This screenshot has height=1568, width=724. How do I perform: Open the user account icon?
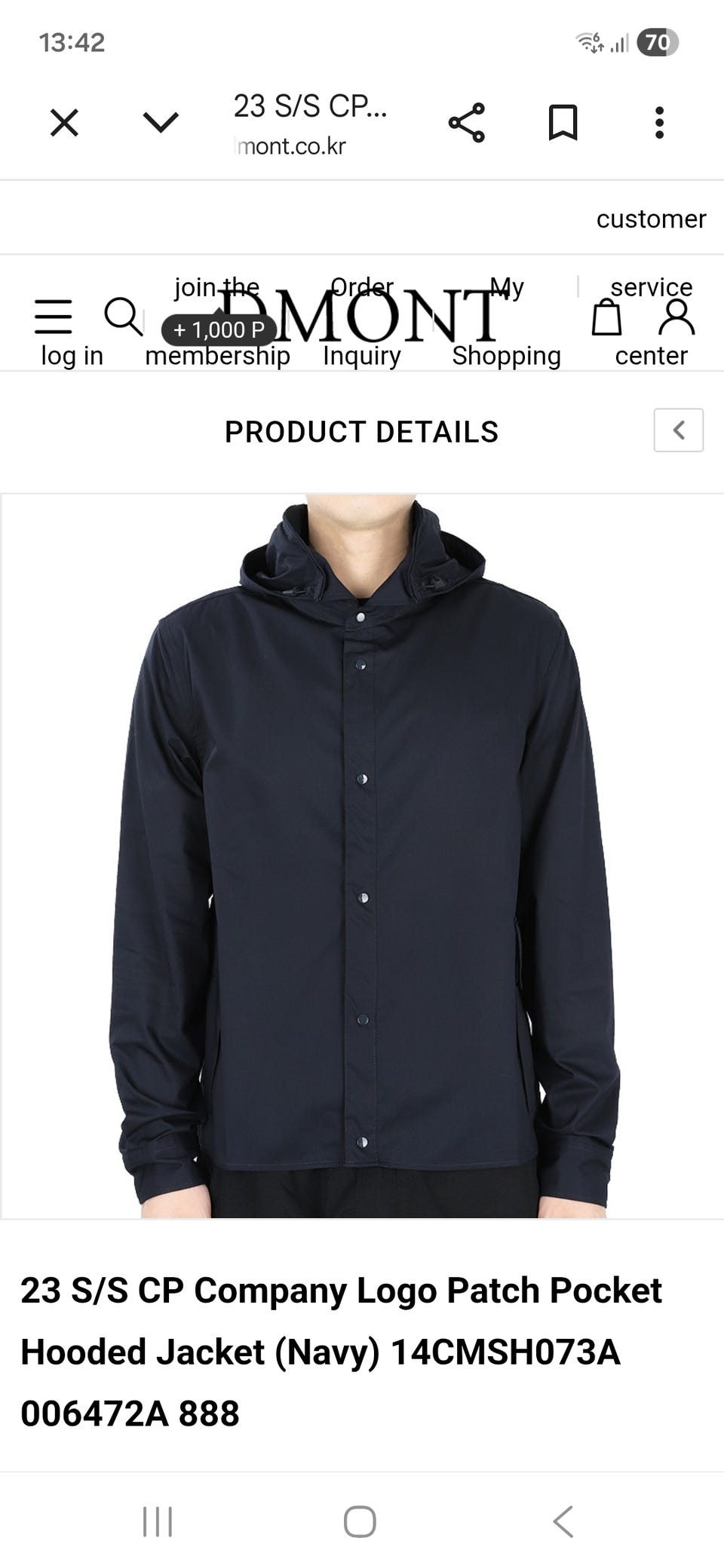(x=676, y=317)
